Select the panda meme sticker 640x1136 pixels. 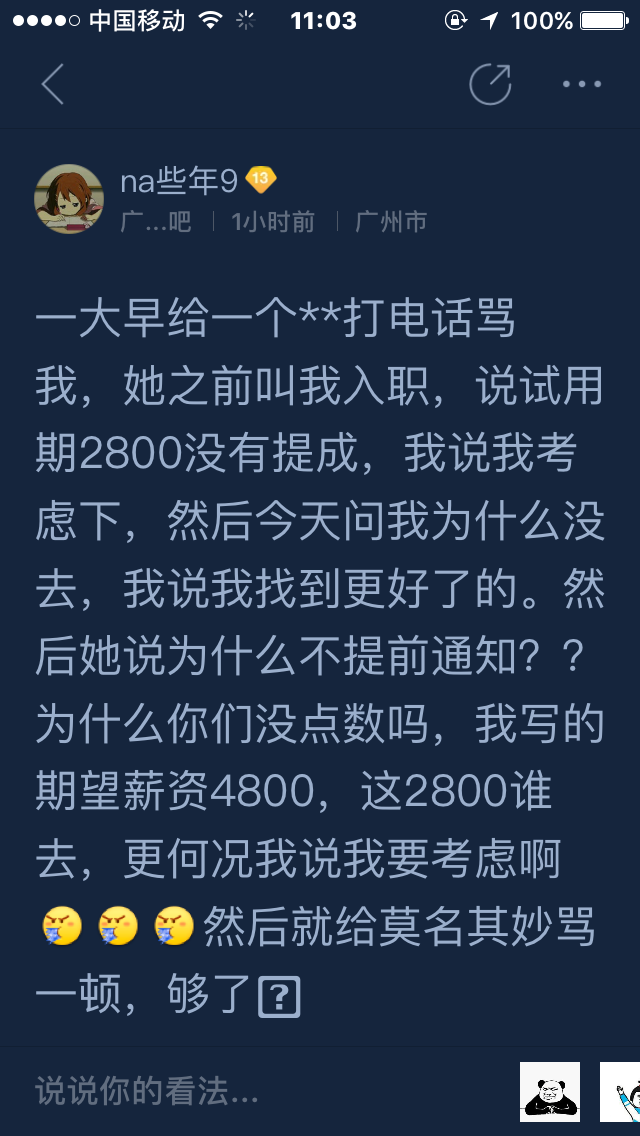click(x=550, y=1092)
